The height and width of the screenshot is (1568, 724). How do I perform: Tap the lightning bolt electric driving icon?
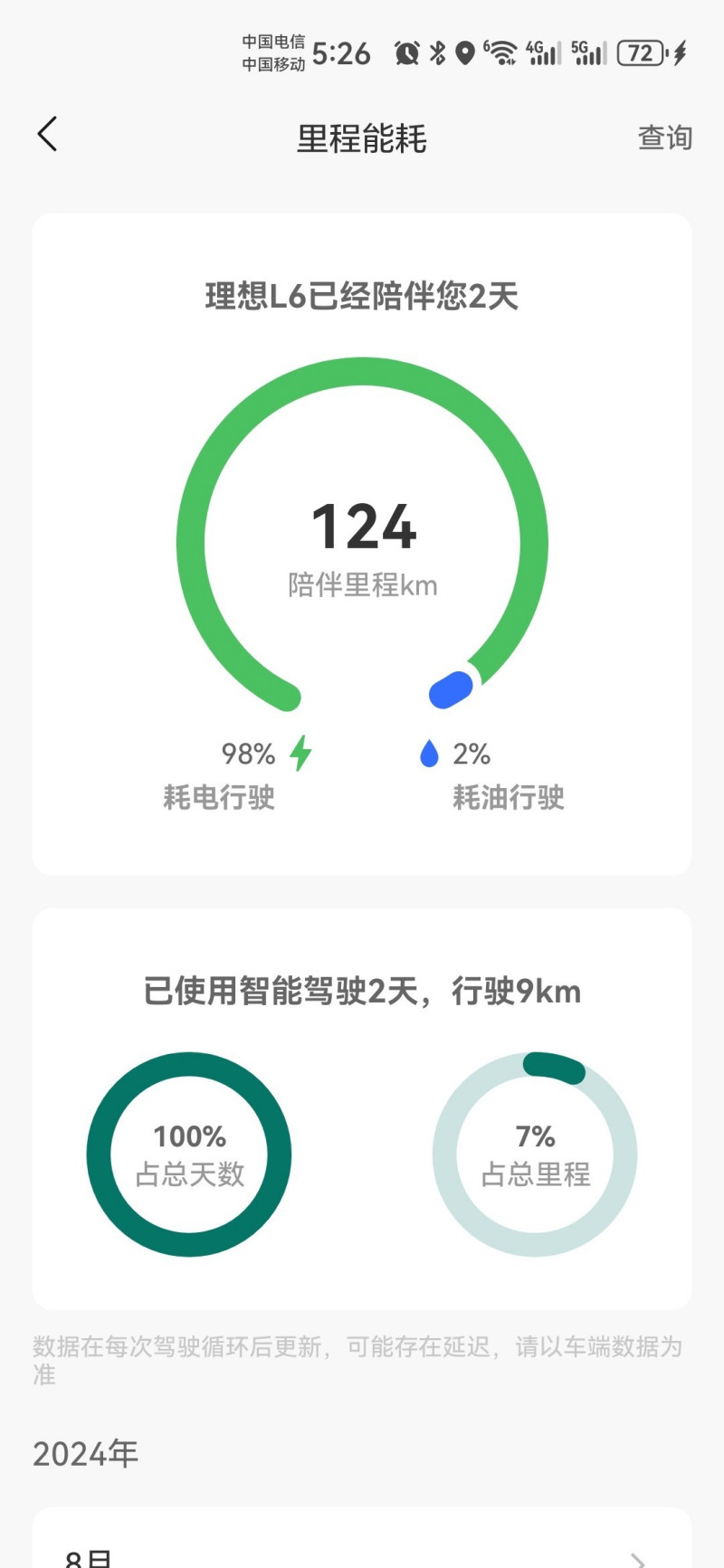(x=300, y=754)
